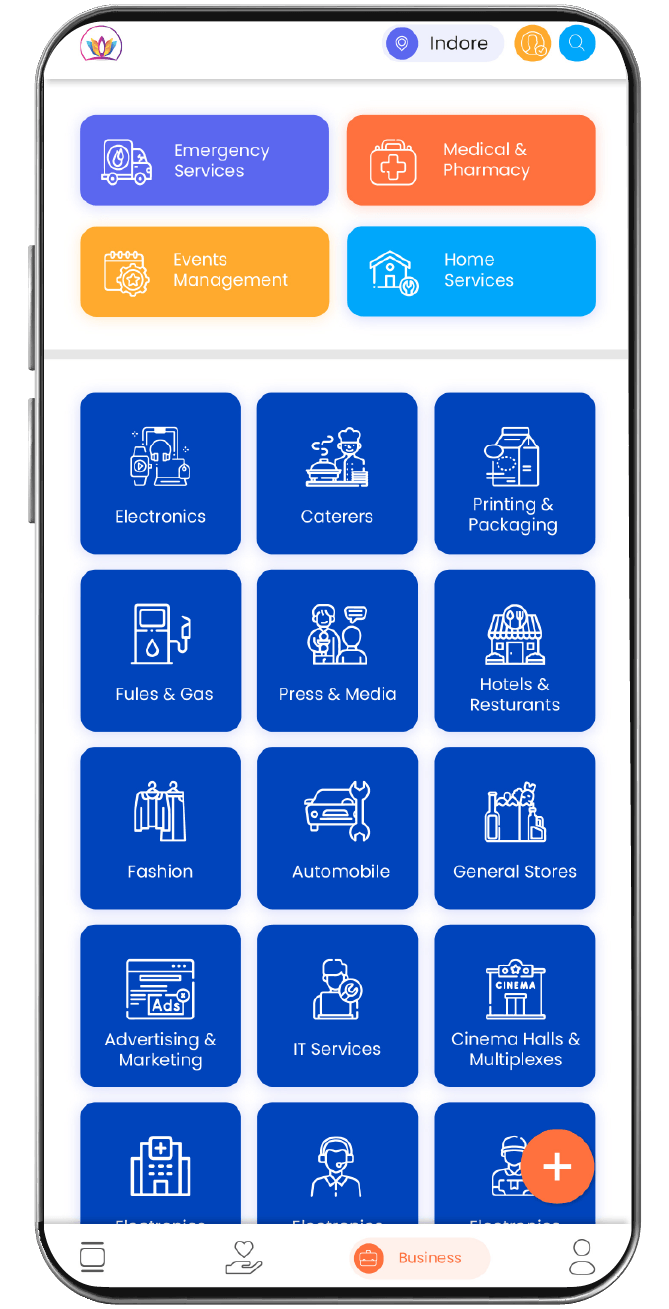Open Home Services
Viewport: 669px width, 1309px height.
coord(471,271)
